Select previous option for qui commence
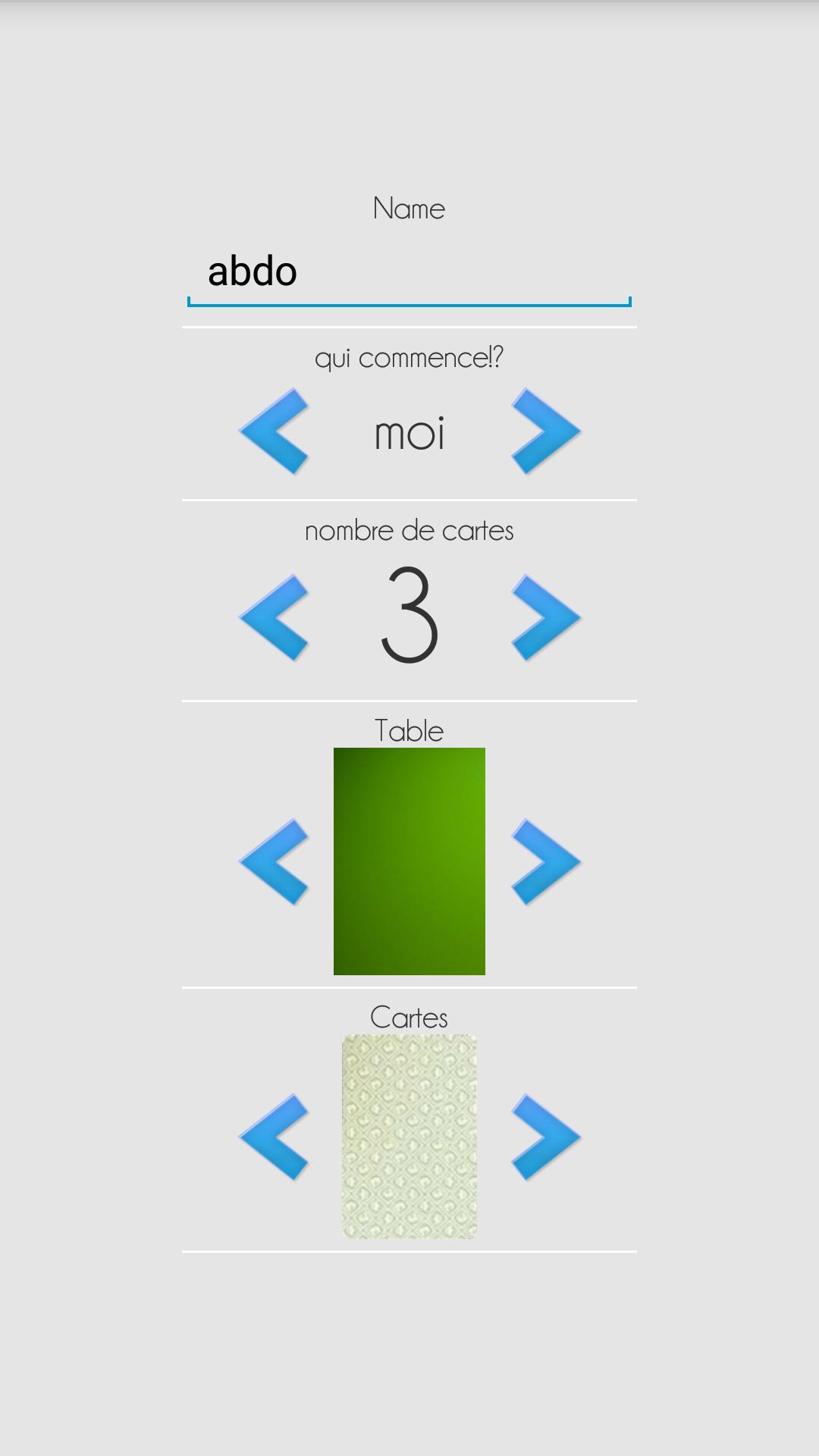The width and height of the screenshot is (819, 1456). tap(275, 431)
